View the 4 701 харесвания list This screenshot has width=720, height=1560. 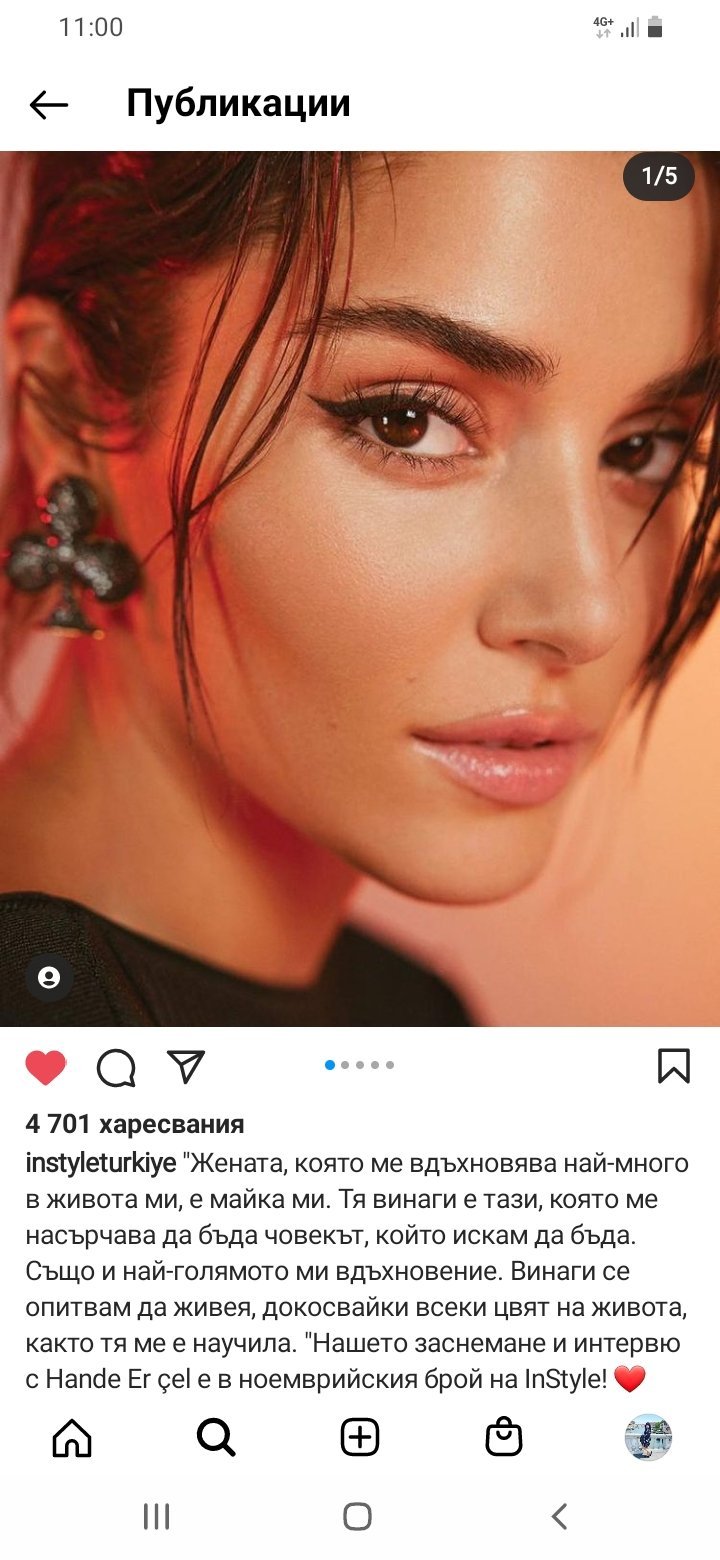134,1124
